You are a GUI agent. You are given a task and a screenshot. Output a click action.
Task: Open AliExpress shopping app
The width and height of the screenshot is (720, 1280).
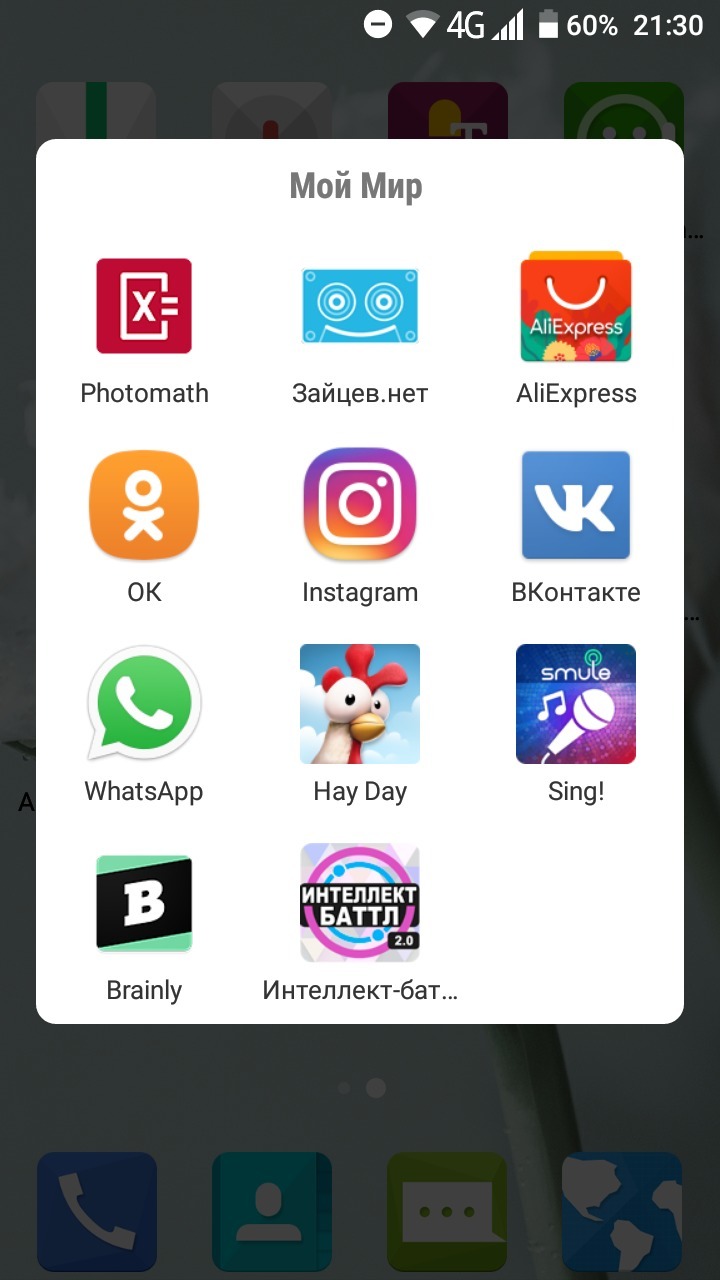[x=576, y=306]
